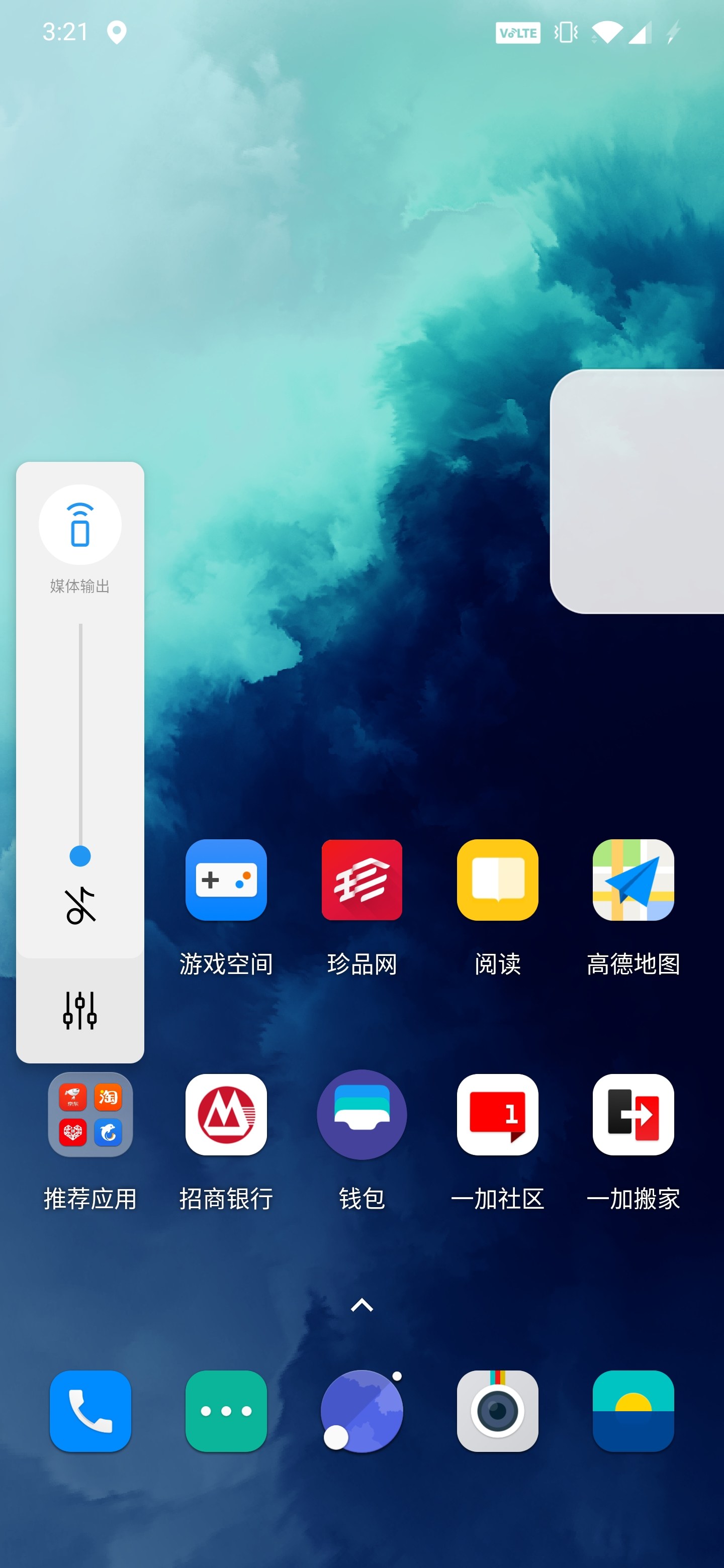This screenshot has width=724, height=1568.
Task: Open the sound settings equalizer icon
Action: (x=80, y=1011)
